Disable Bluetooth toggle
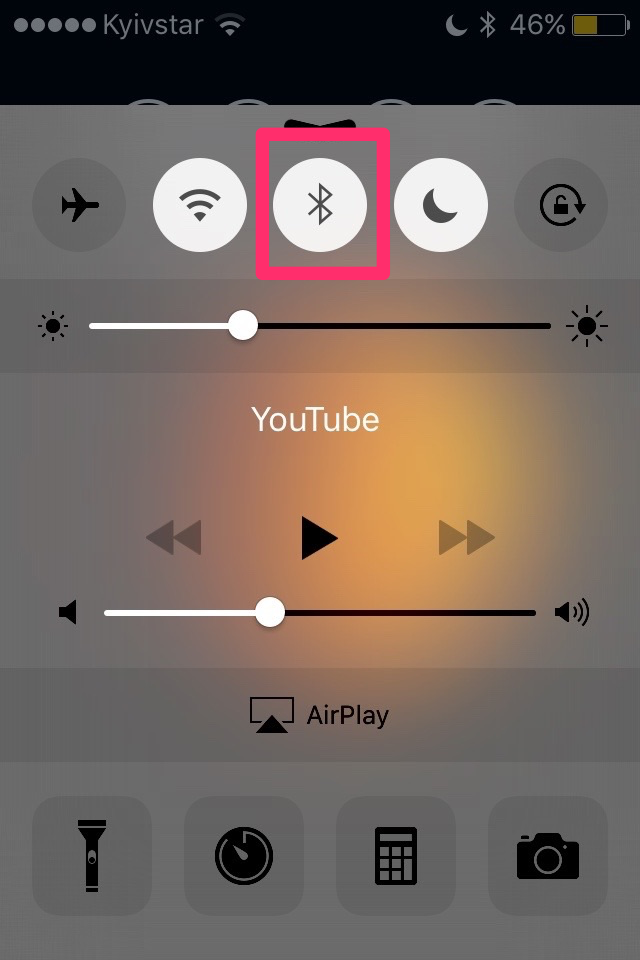The image size is (640, 960). [320, 205]
